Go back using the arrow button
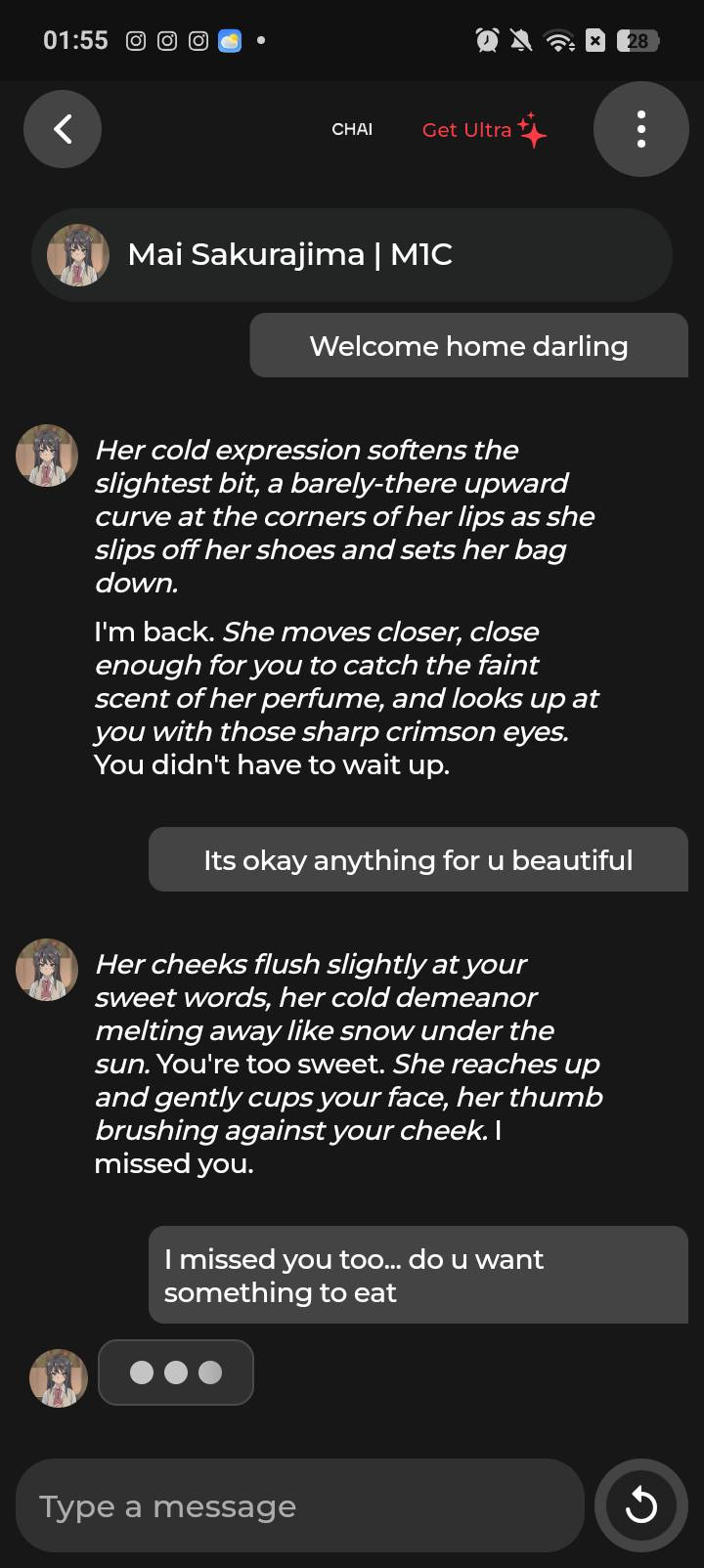 pyautogui.click(x=63, y=129)
